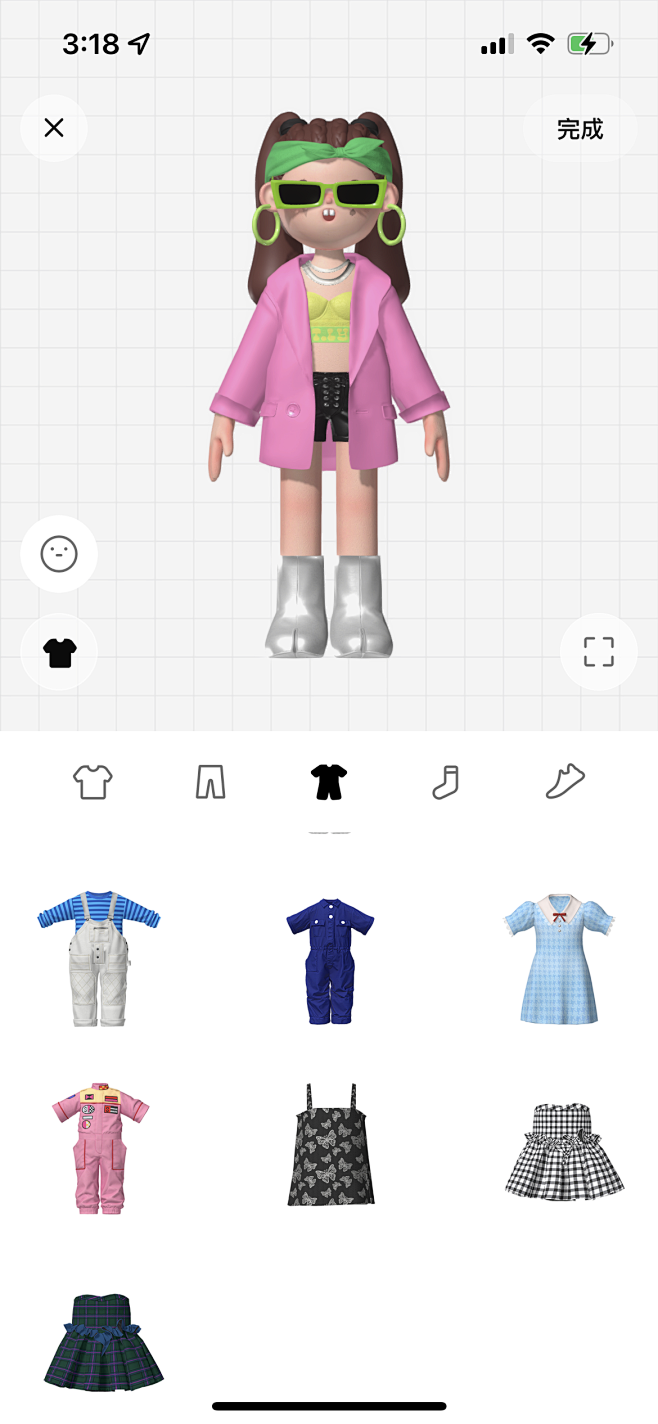Viewport: 658px width, 1424px height.
Task: Choose the navy blue jumpsuit
Action: 330,960
